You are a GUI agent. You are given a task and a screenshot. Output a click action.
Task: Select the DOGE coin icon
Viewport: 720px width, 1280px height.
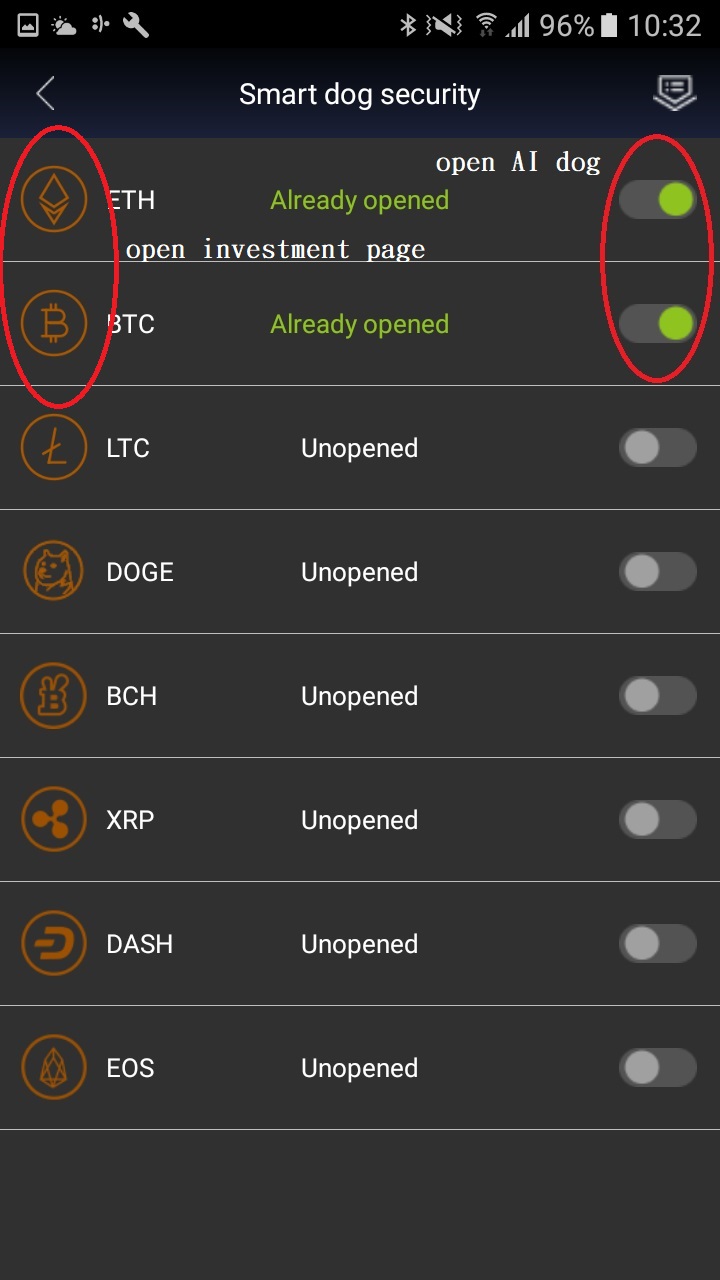tap(54, 572)
